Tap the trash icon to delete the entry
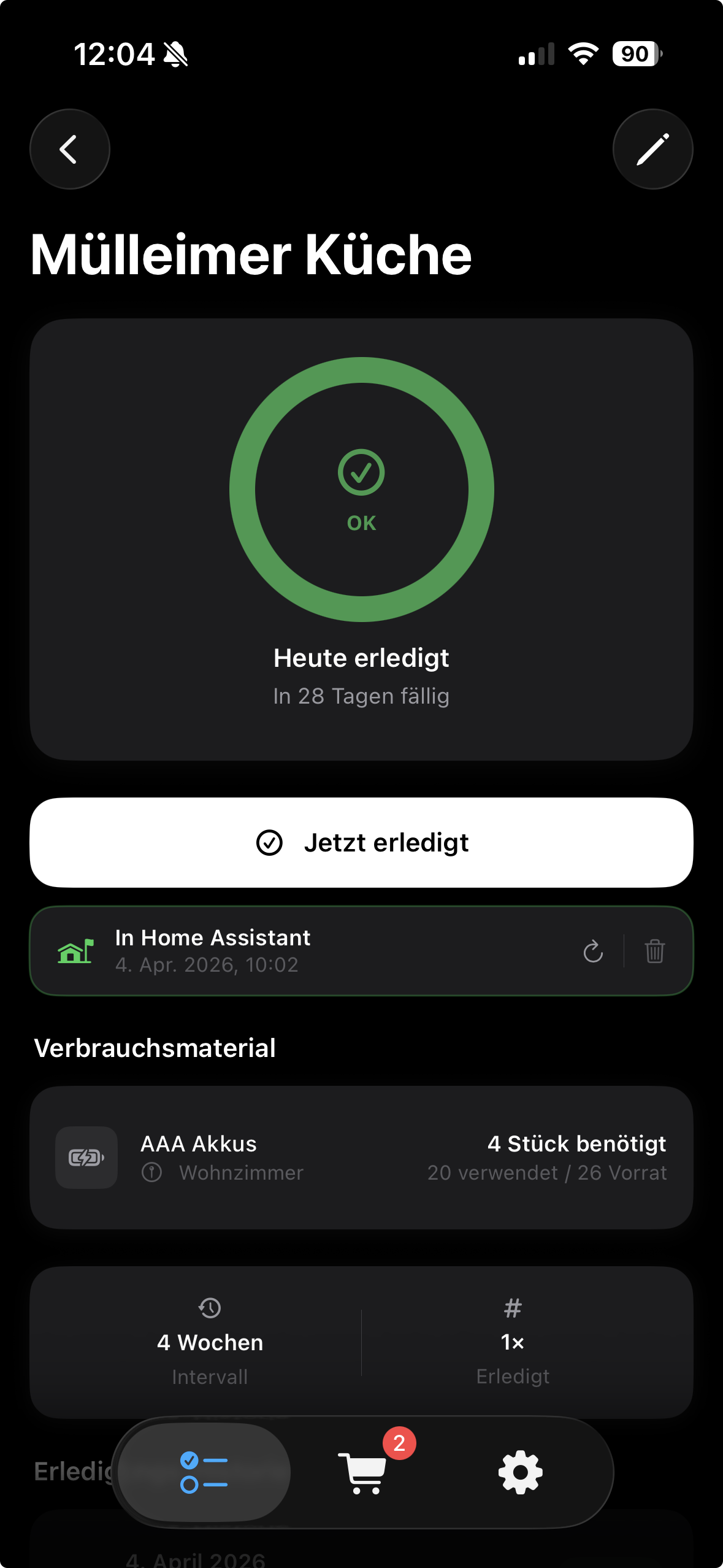The width and height of the screenshot is (723, 1568). 654,951
